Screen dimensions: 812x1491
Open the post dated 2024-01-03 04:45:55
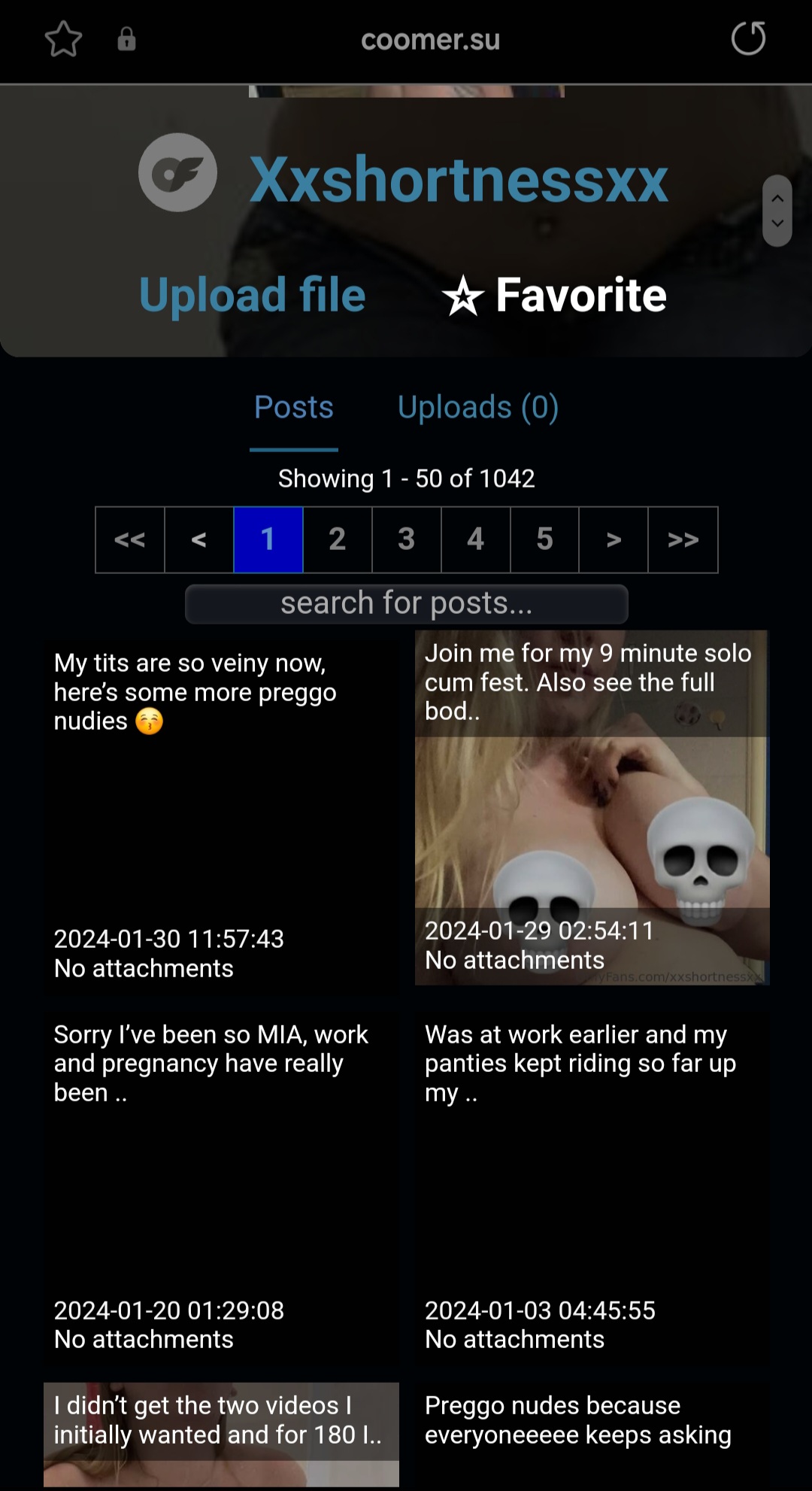tap(592, 1185)
